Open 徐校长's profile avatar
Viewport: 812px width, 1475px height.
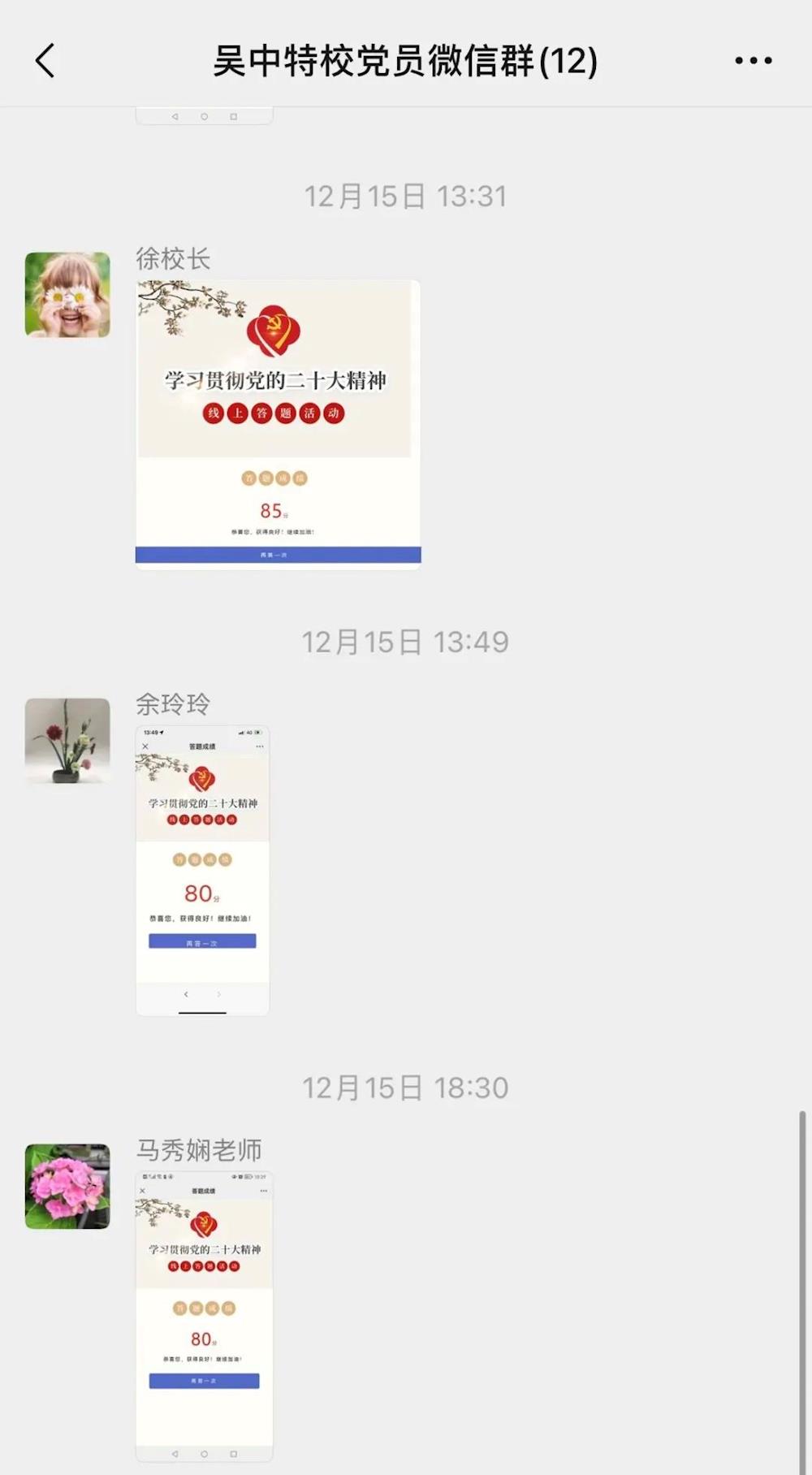[67, 295]
